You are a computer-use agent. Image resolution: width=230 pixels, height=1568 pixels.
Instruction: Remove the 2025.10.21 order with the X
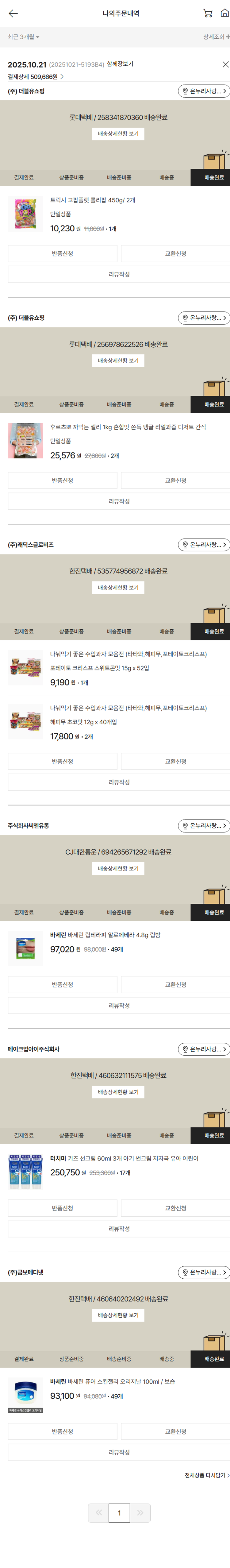pos(225,64)
